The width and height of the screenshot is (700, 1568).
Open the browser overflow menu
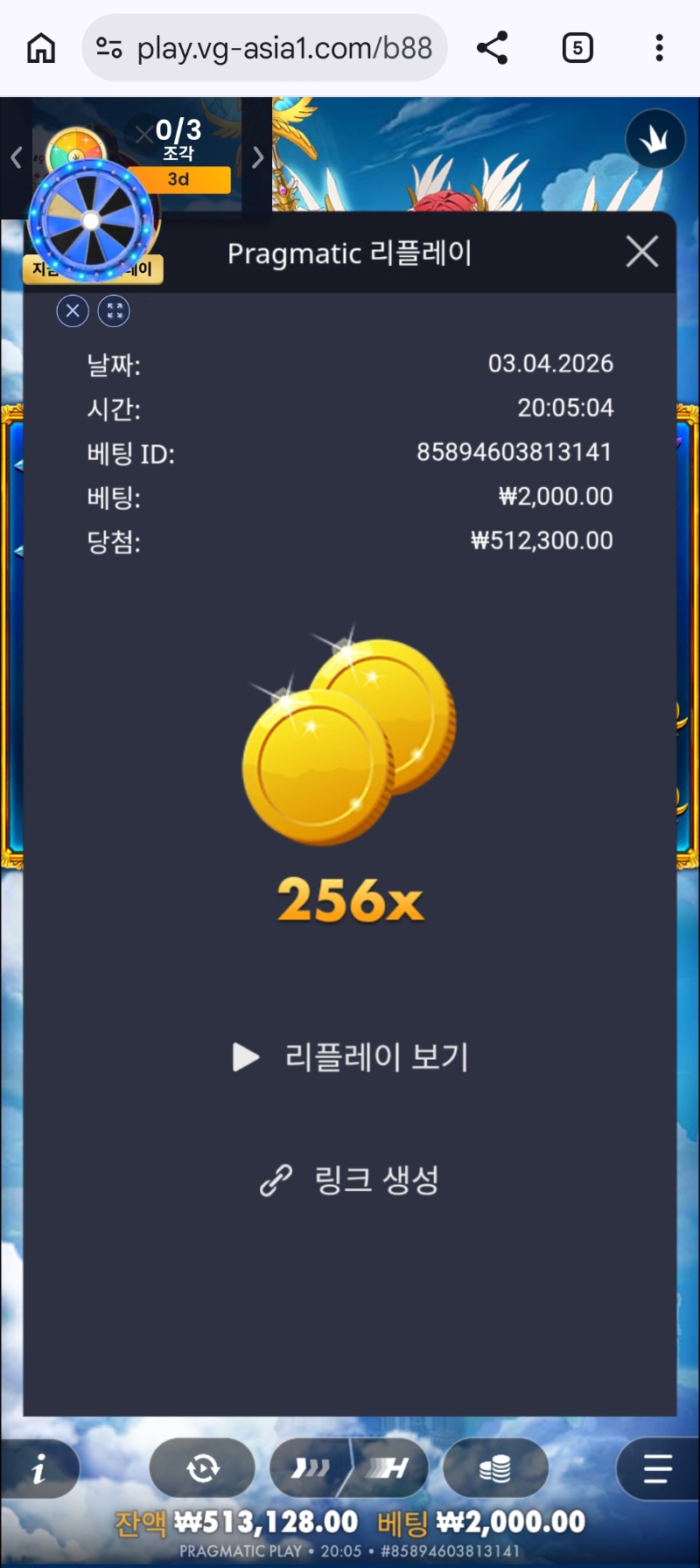click(659, 48)
